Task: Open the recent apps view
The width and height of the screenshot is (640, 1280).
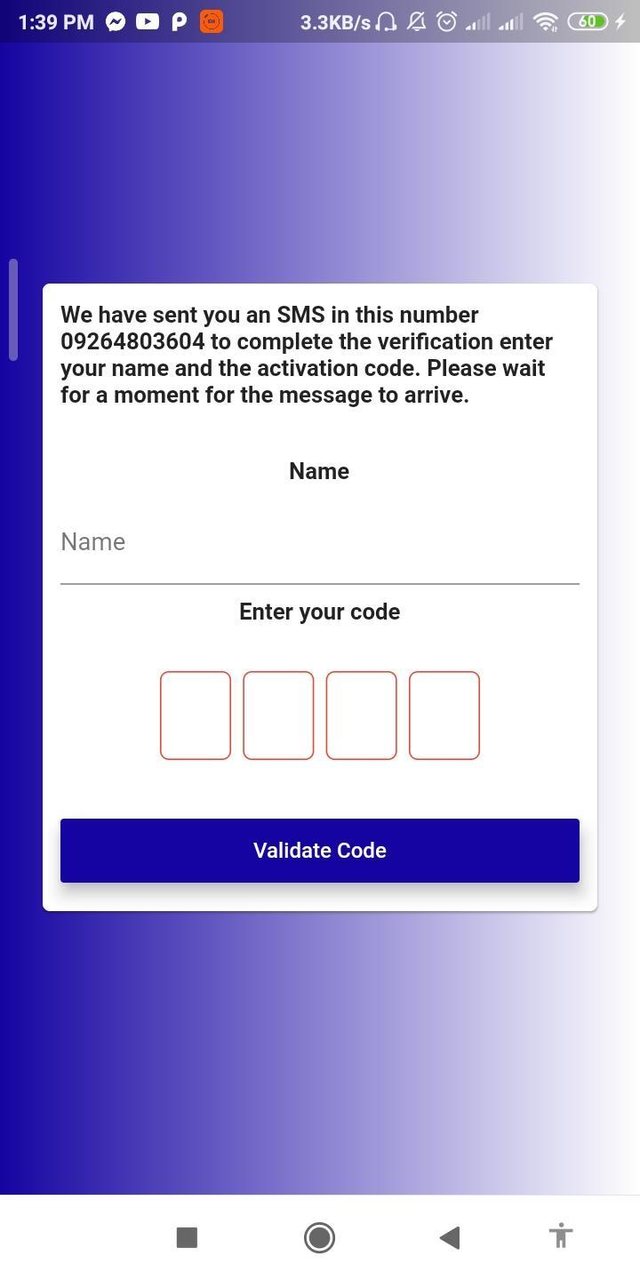Action: (x=187, y=1238)
